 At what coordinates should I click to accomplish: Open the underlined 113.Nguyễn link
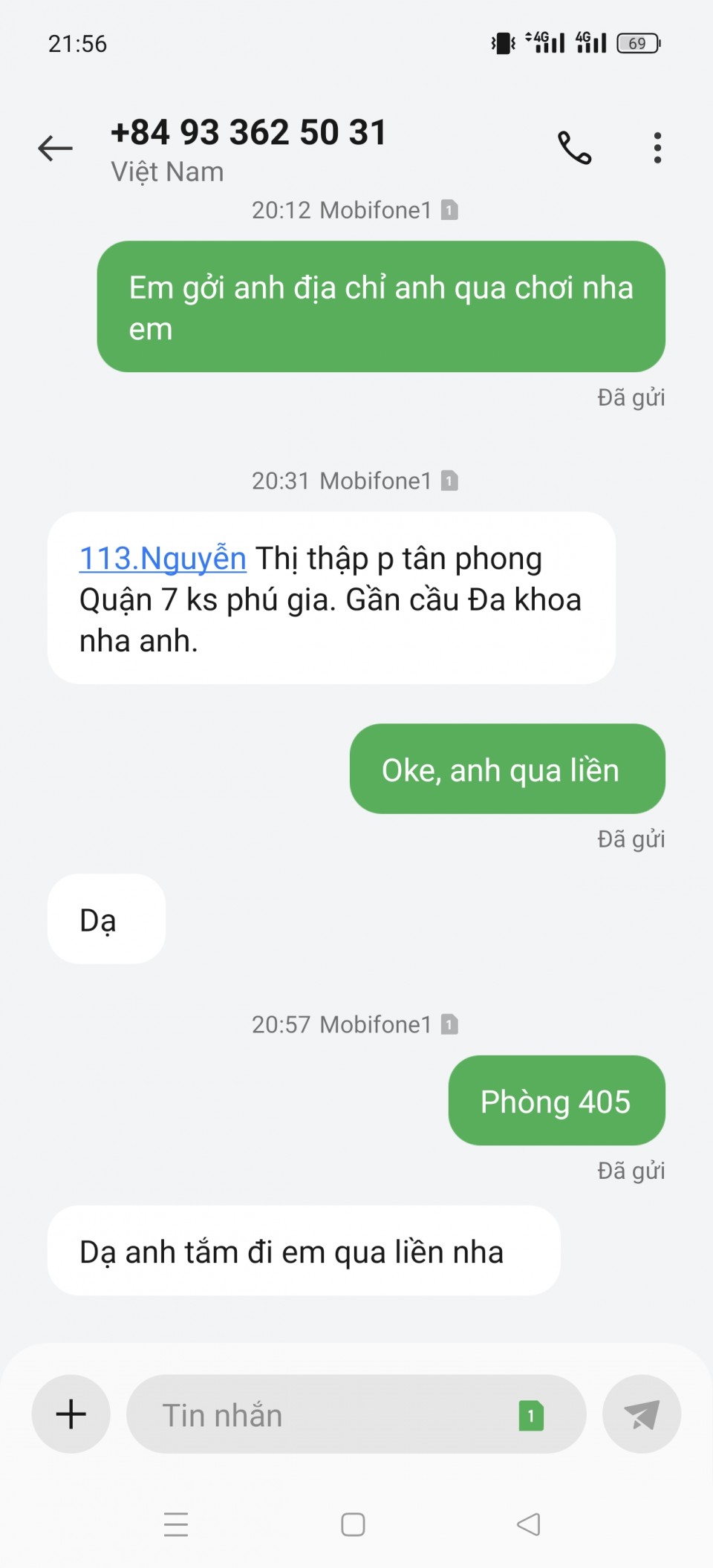point(162,559)
